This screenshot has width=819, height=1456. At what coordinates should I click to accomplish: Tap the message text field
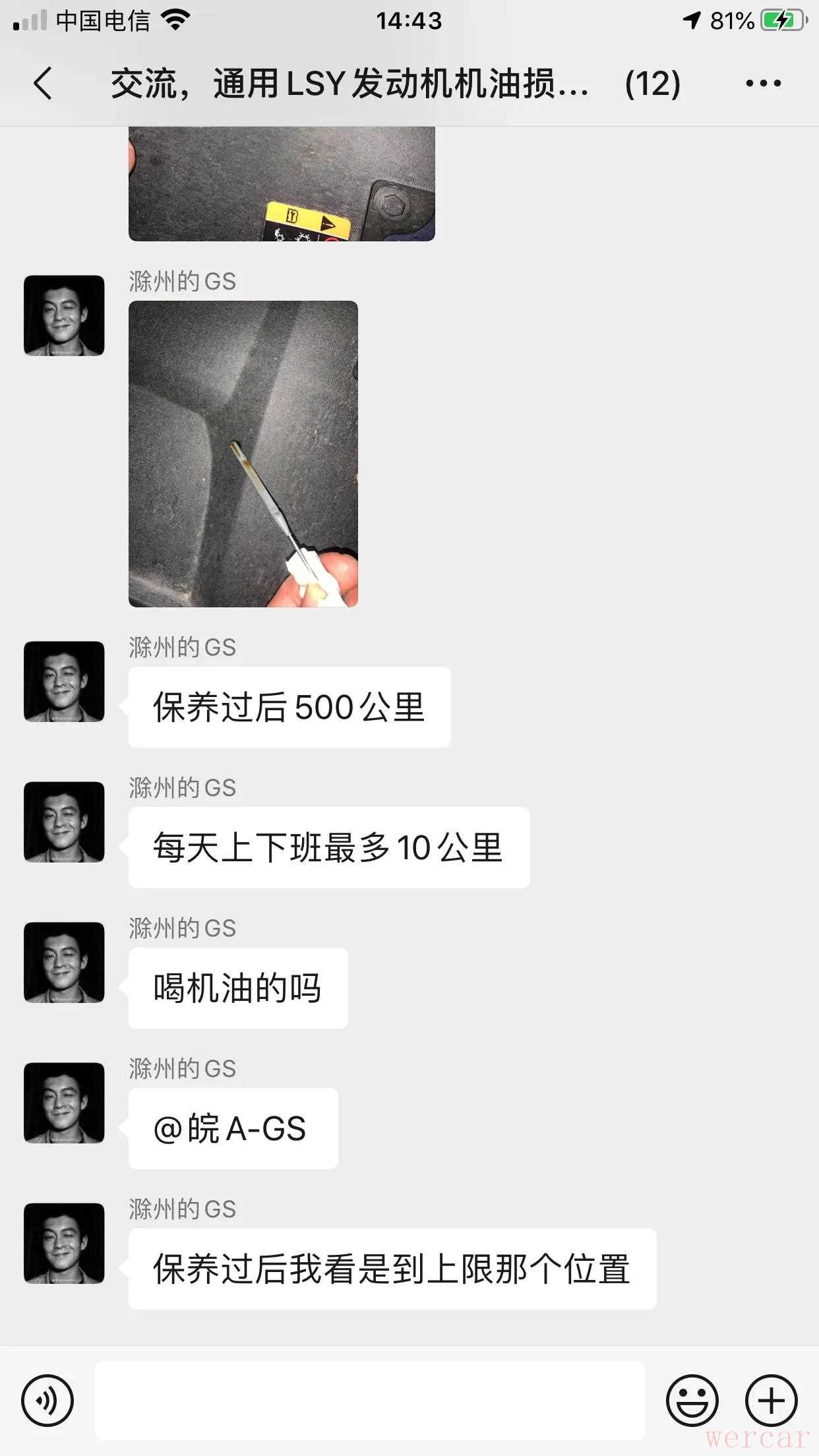(x=369, y=1400)
